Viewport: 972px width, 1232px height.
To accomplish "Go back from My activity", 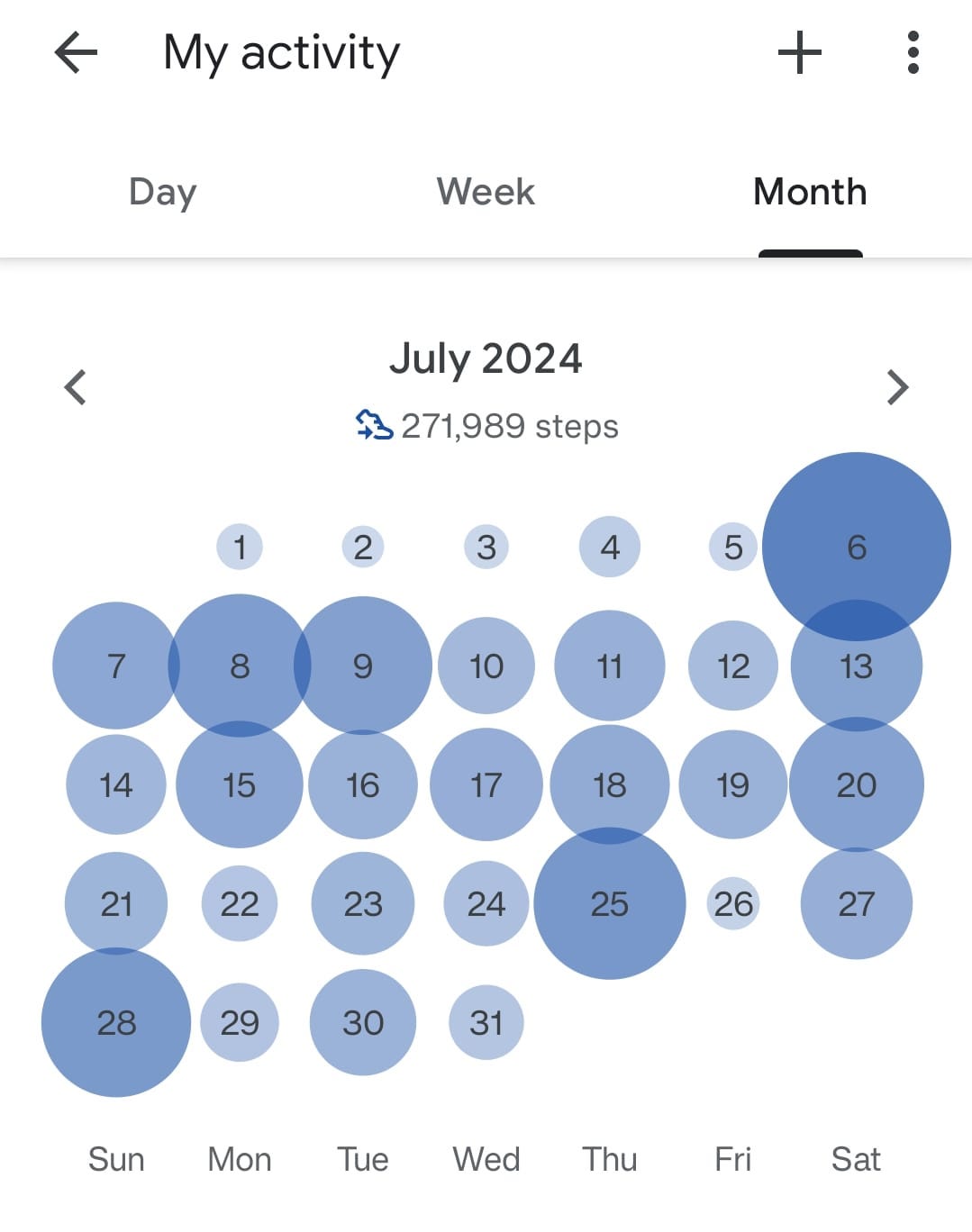I will click(76, 52).
